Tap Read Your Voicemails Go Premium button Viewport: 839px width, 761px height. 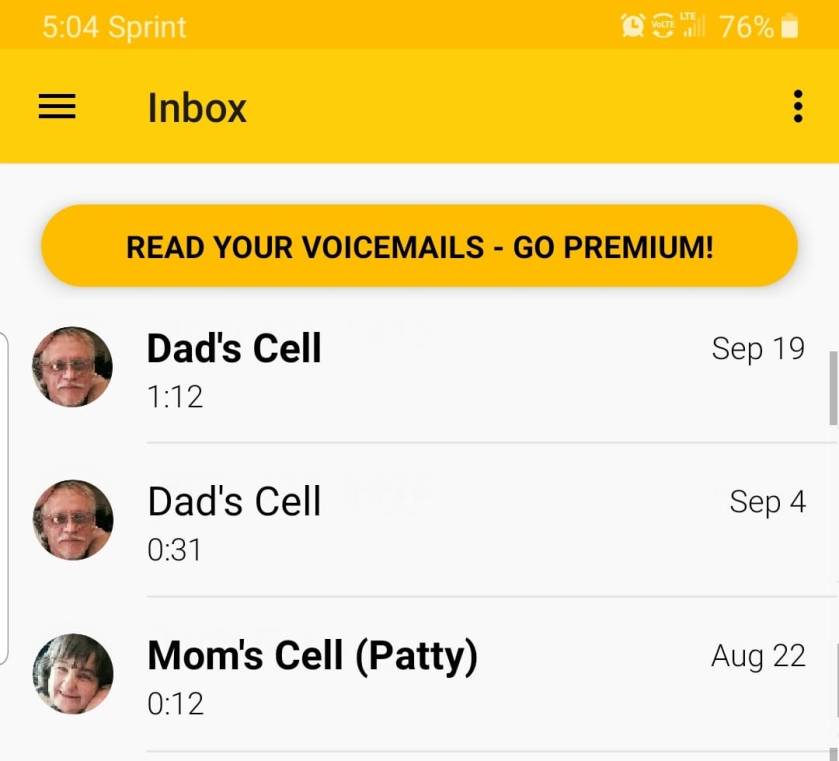[x=419, y=247]
